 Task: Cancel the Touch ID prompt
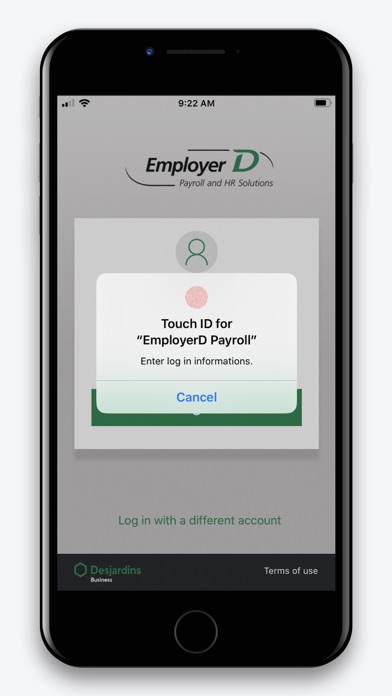pyautogui.click(x=196, y=397)
